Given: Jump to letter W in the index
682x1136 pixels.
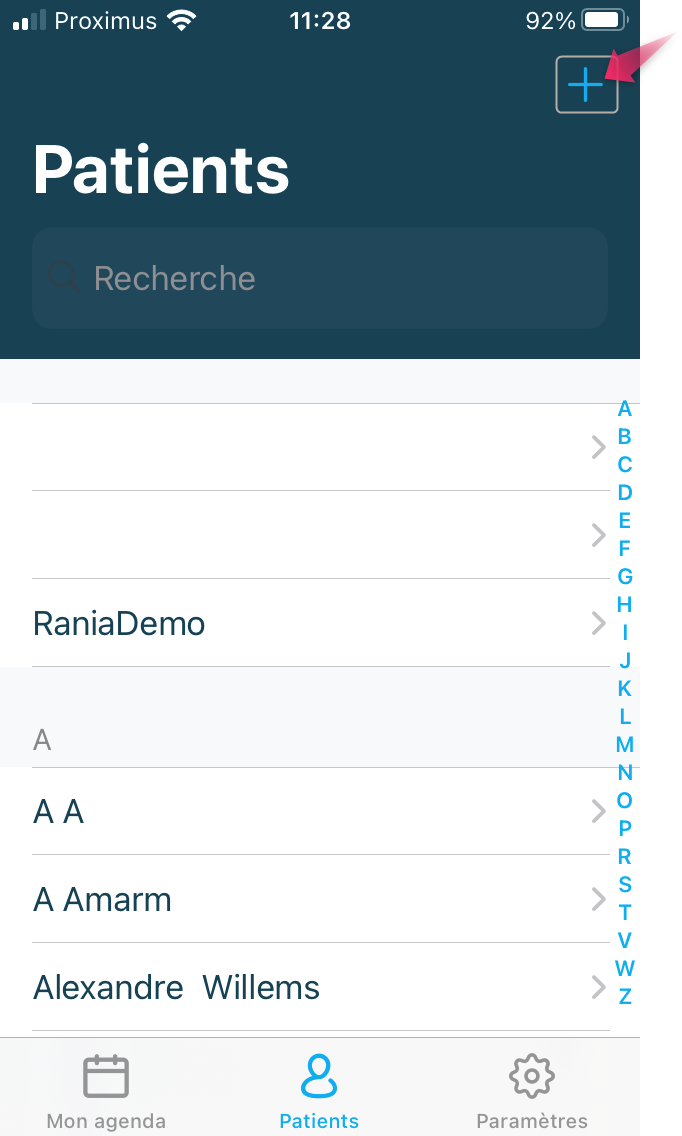Looking at the screenshot, I should point(625,969).
